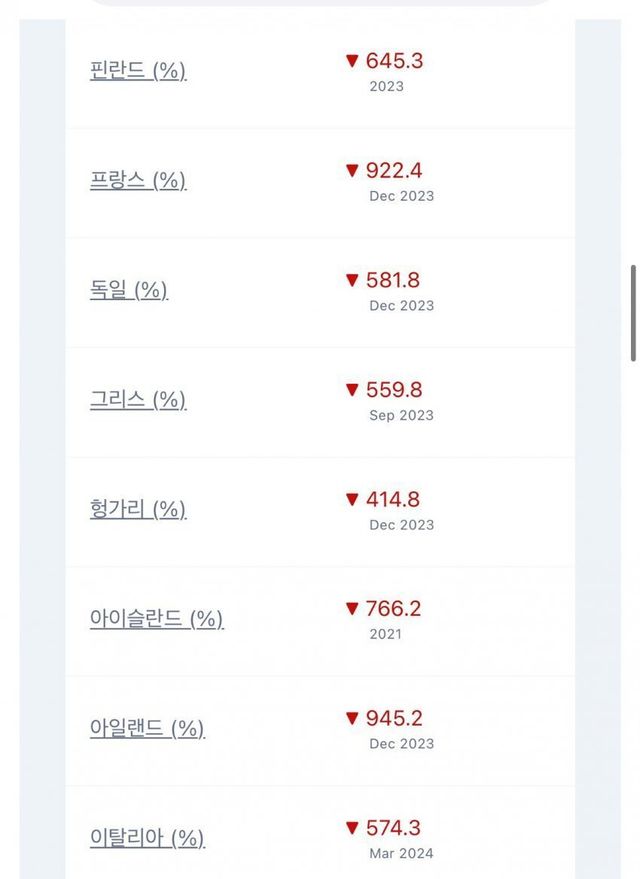640x879 pixels.
Task: Open the 프랑스 (%) link
Action: (138, 181)
